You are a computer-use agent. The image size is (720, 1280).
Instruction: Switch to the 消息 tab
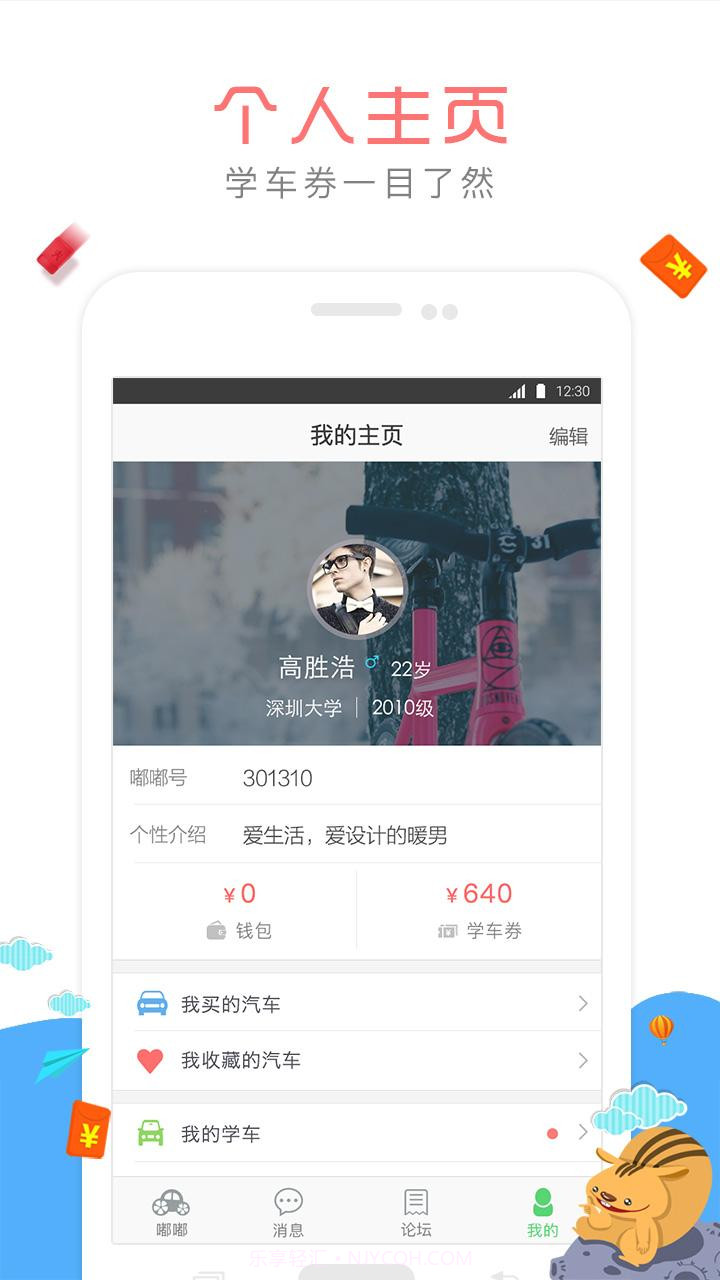point(290,1210)
